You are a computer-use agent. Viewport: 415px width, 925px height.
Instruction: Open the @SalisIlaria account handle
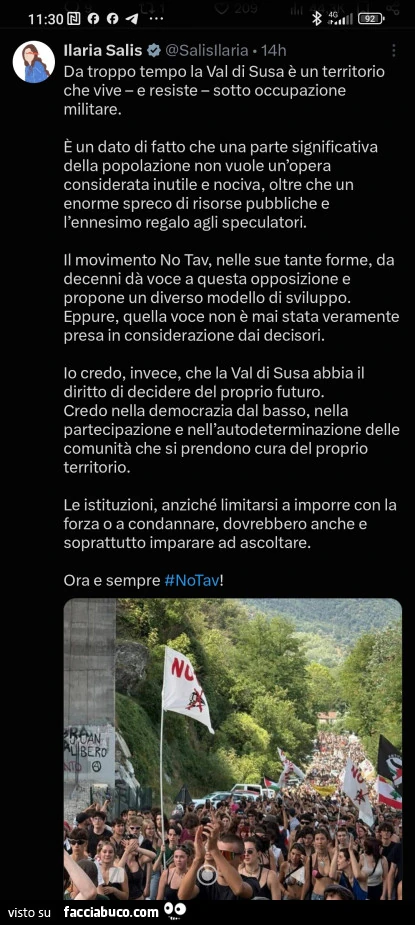pos(205,51)
